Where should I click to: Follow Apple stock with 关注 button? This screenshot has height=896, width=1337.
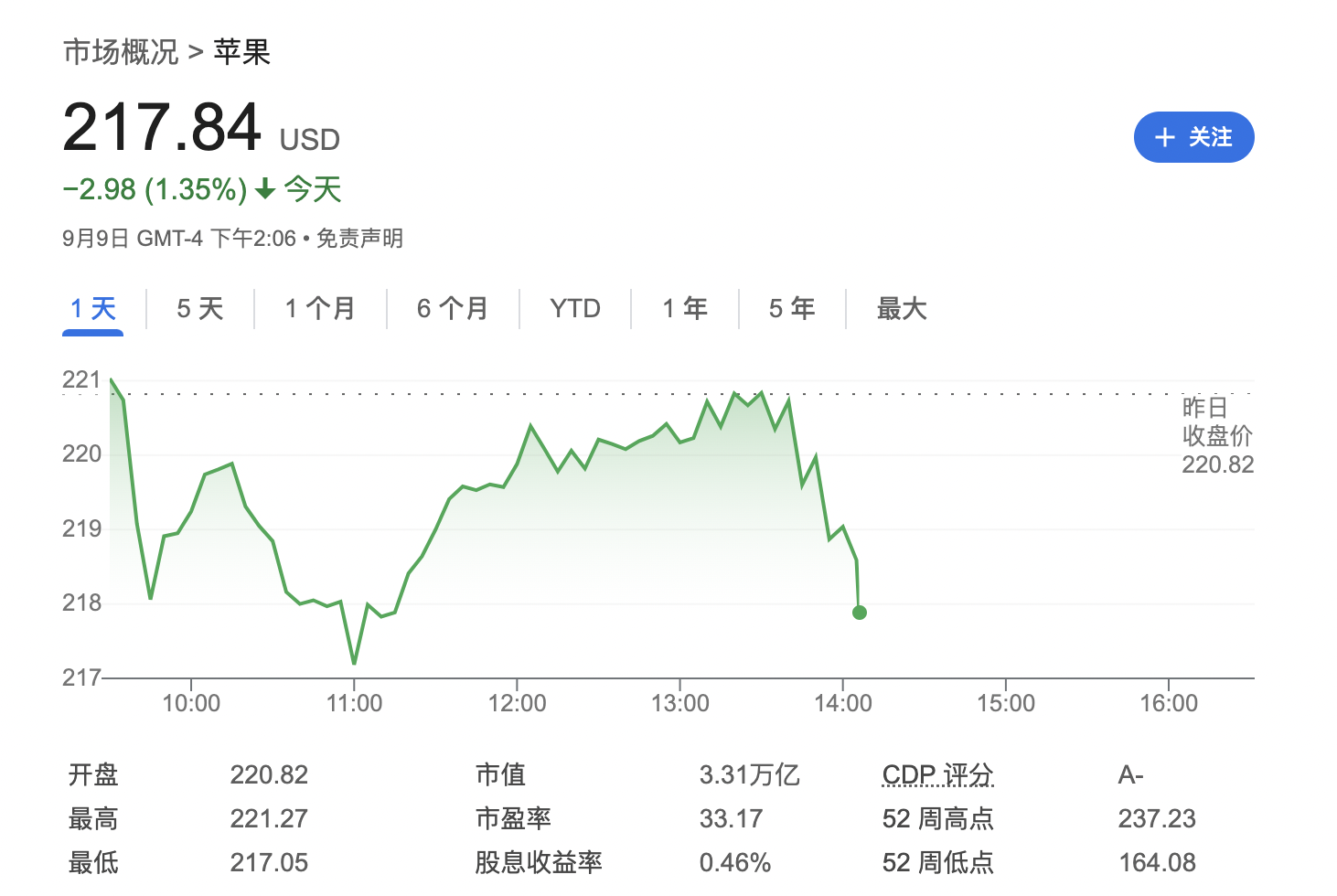[1193, 137]
